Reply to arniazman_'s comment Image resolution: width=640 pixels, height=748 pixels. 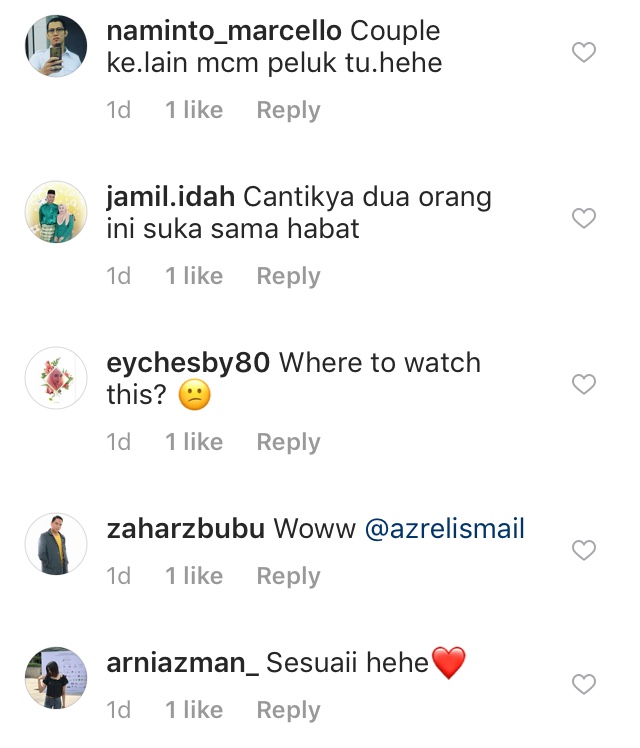coord(288,710)
